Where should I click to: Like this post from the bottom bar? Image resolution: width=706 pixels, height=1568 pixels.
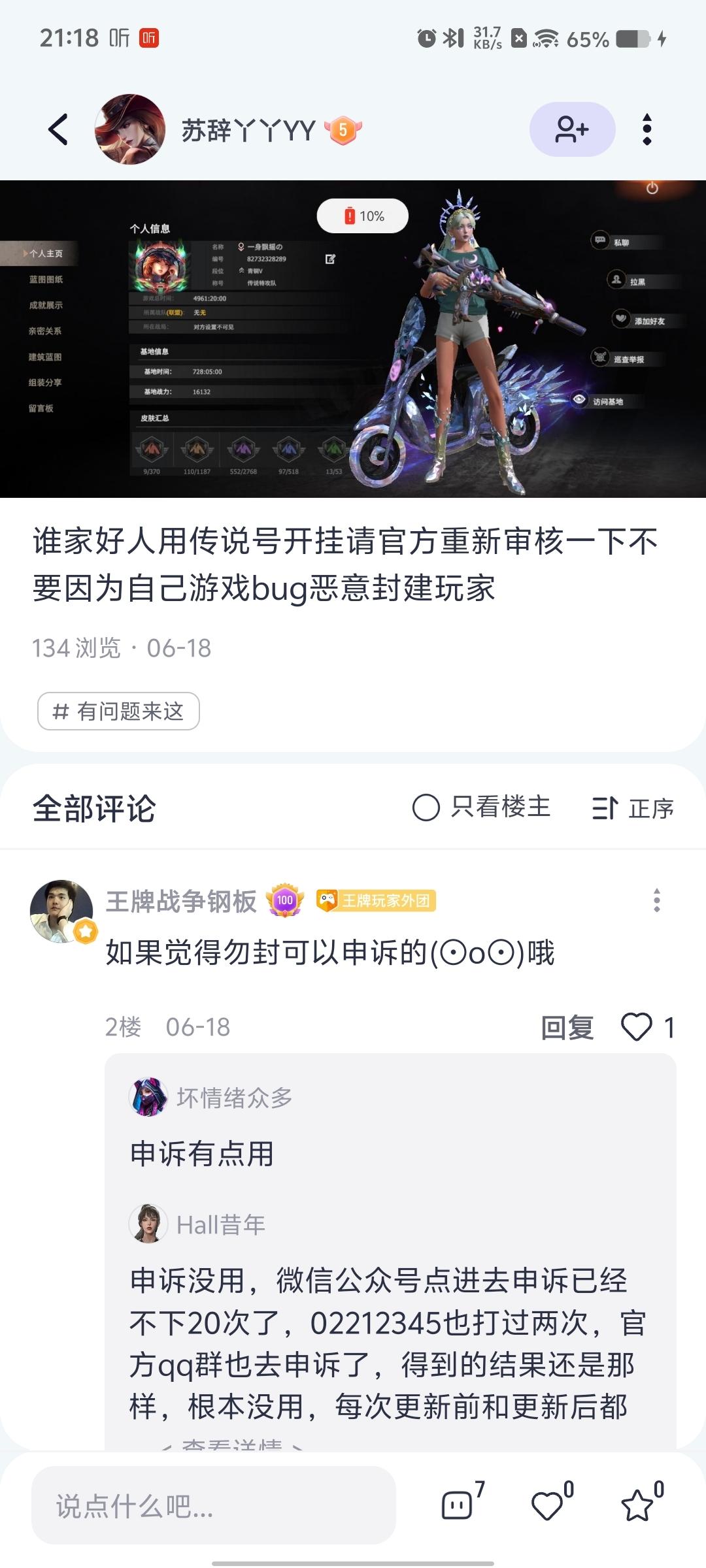point(547,1505)
